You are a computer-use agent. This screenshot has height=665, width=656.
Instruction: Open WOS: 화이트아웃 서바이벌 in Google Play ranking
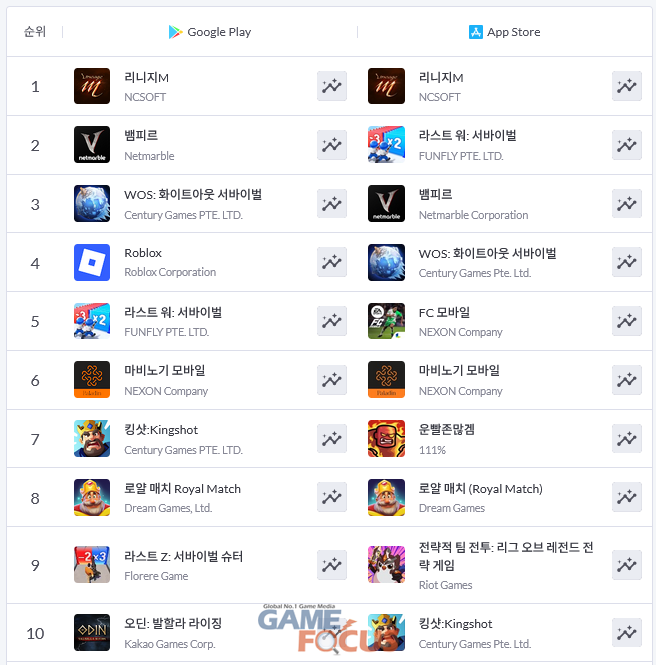point(192,194)
